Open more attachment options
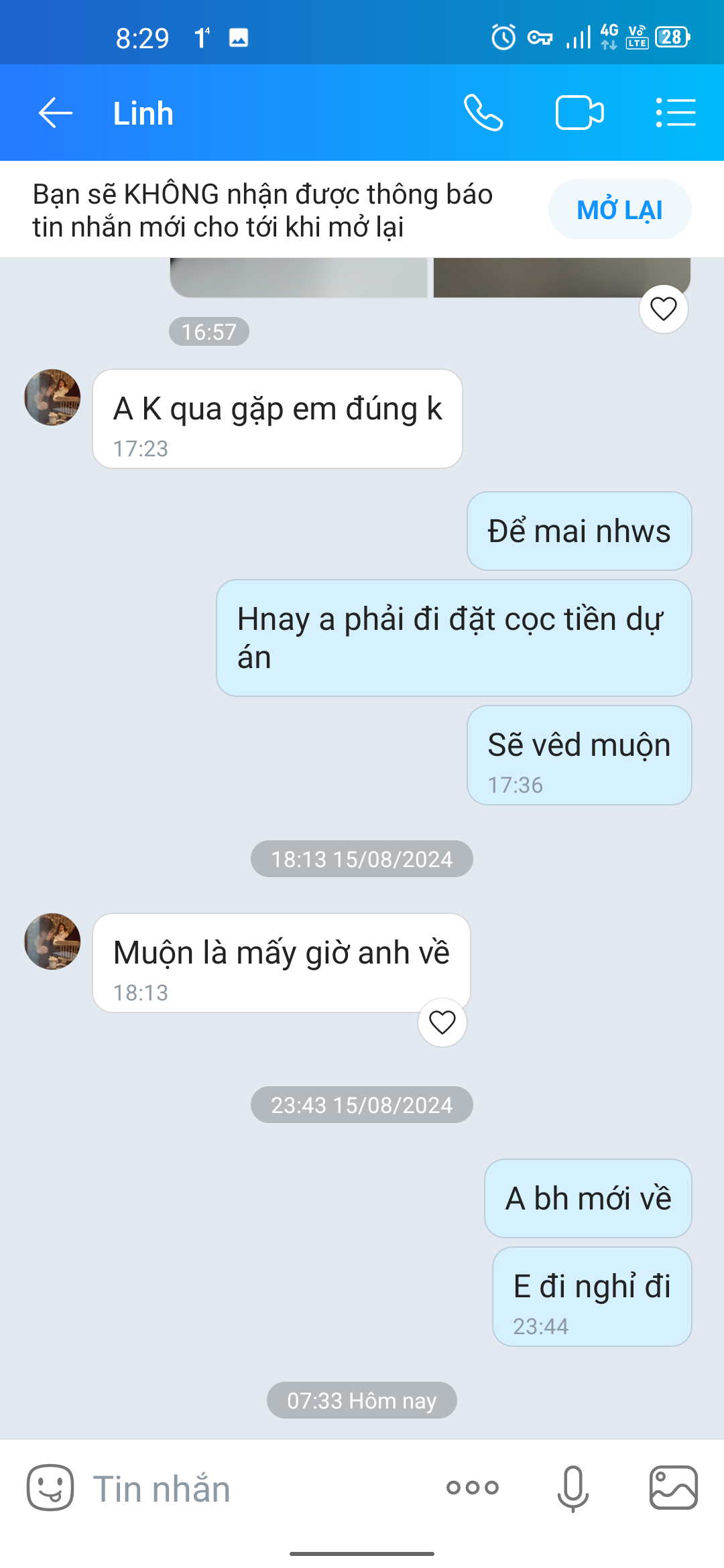The width and height of the screenshot is (724, 1568). pos(473,1488)
